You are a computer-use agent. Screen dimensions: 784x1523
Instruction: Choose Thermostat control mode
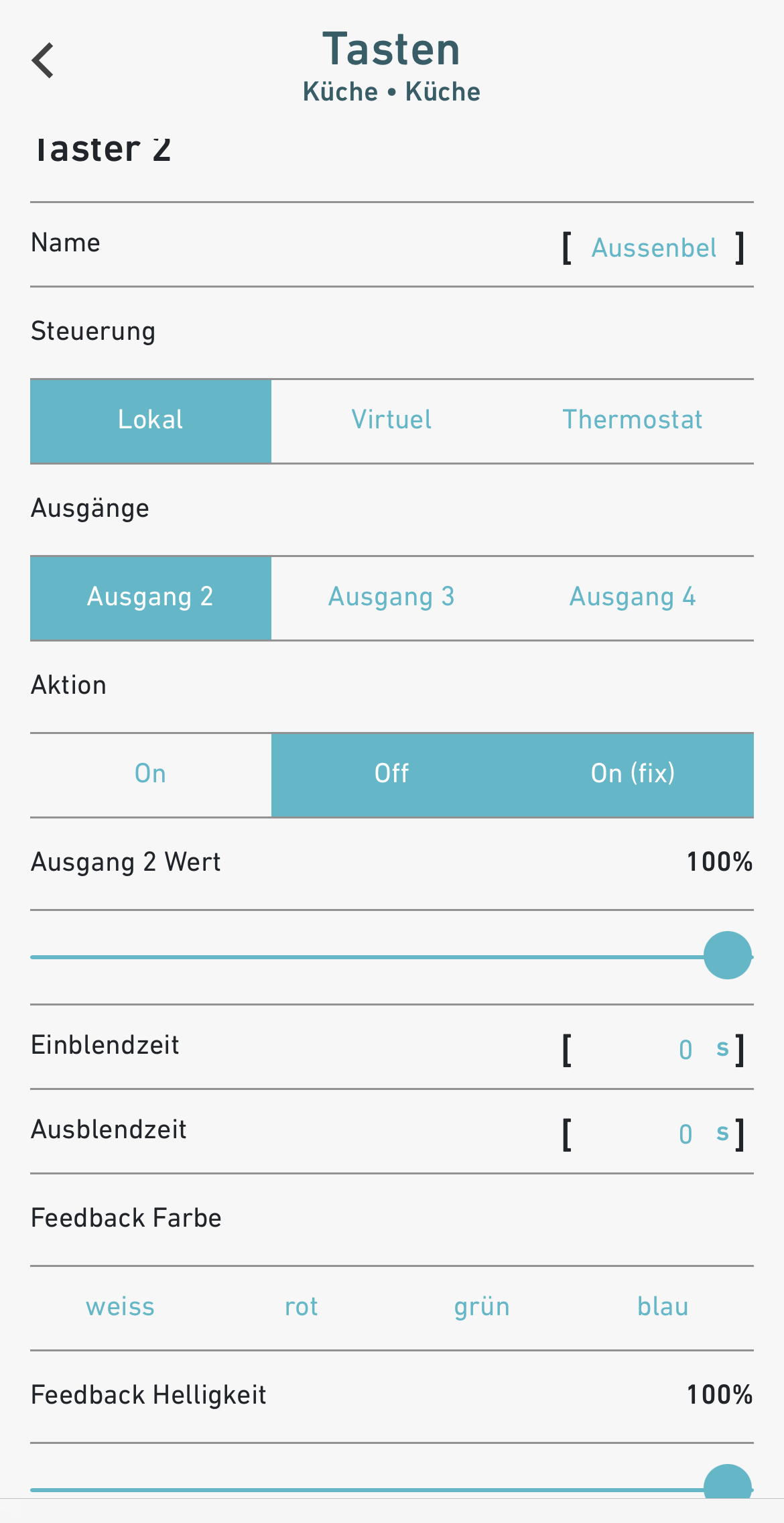click(632, 420)
